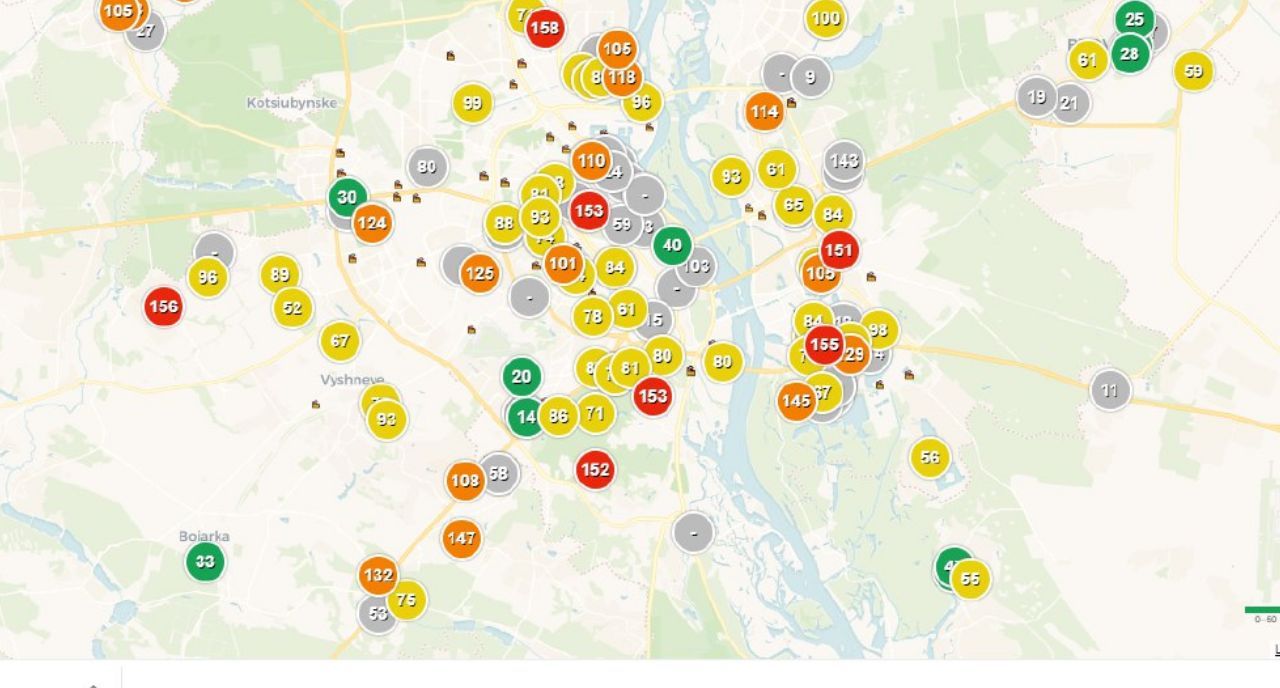Viewport: 1280px width, 688px height.
Task: Open the yellow 56 marker
Action: [x=930, y=457]
